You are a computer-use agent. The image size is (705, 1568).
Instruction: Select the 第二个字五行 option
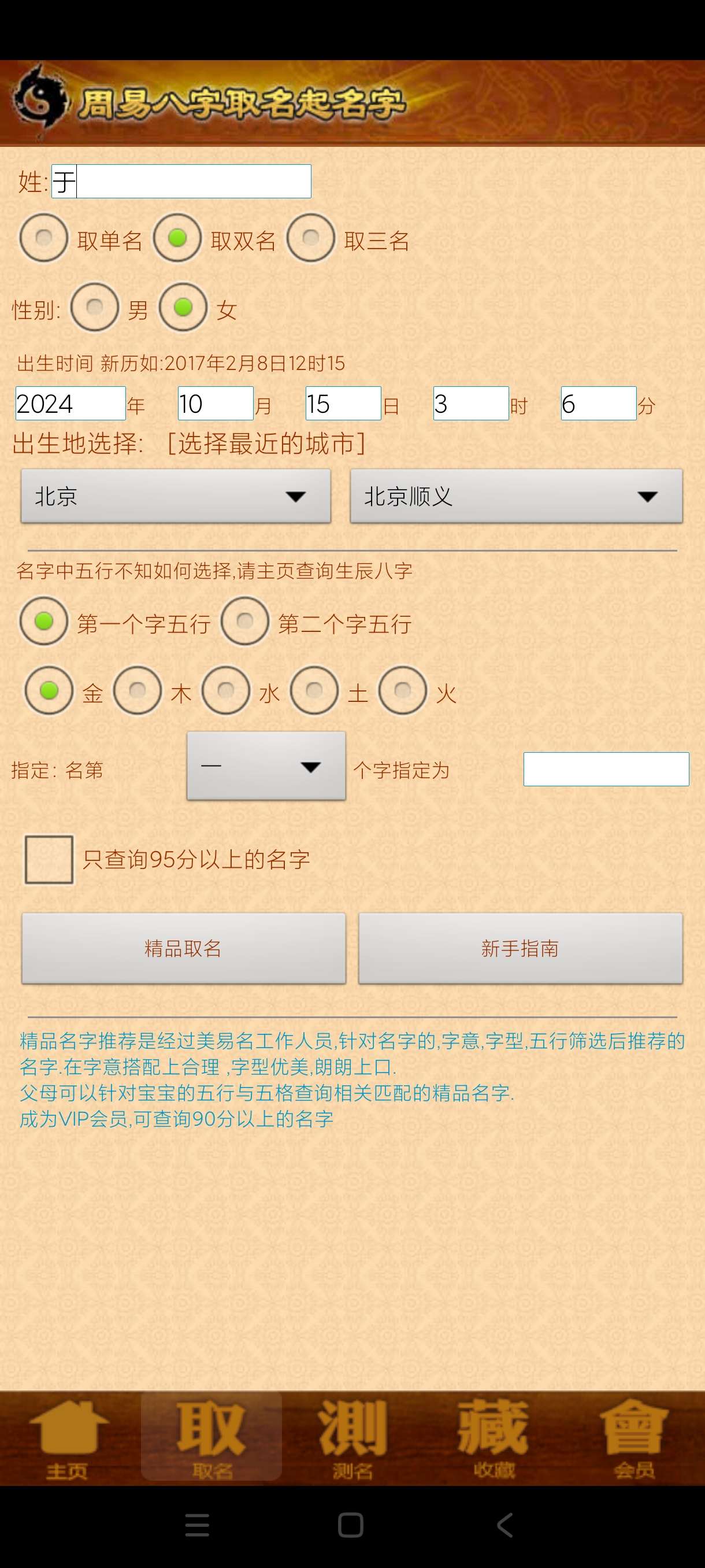click(x=245, y=623)
